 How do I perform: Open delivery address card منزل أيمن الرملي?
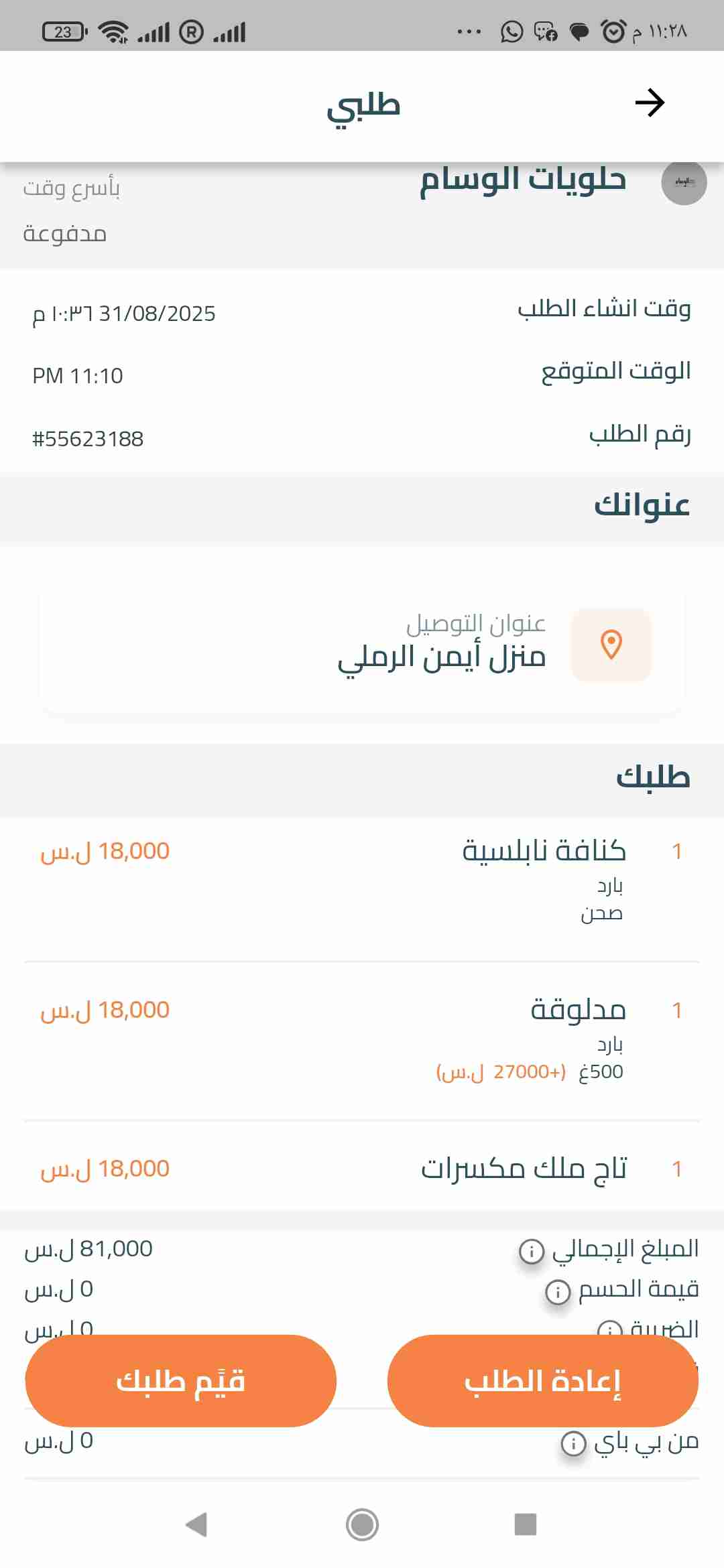click(x=362, y=645)
